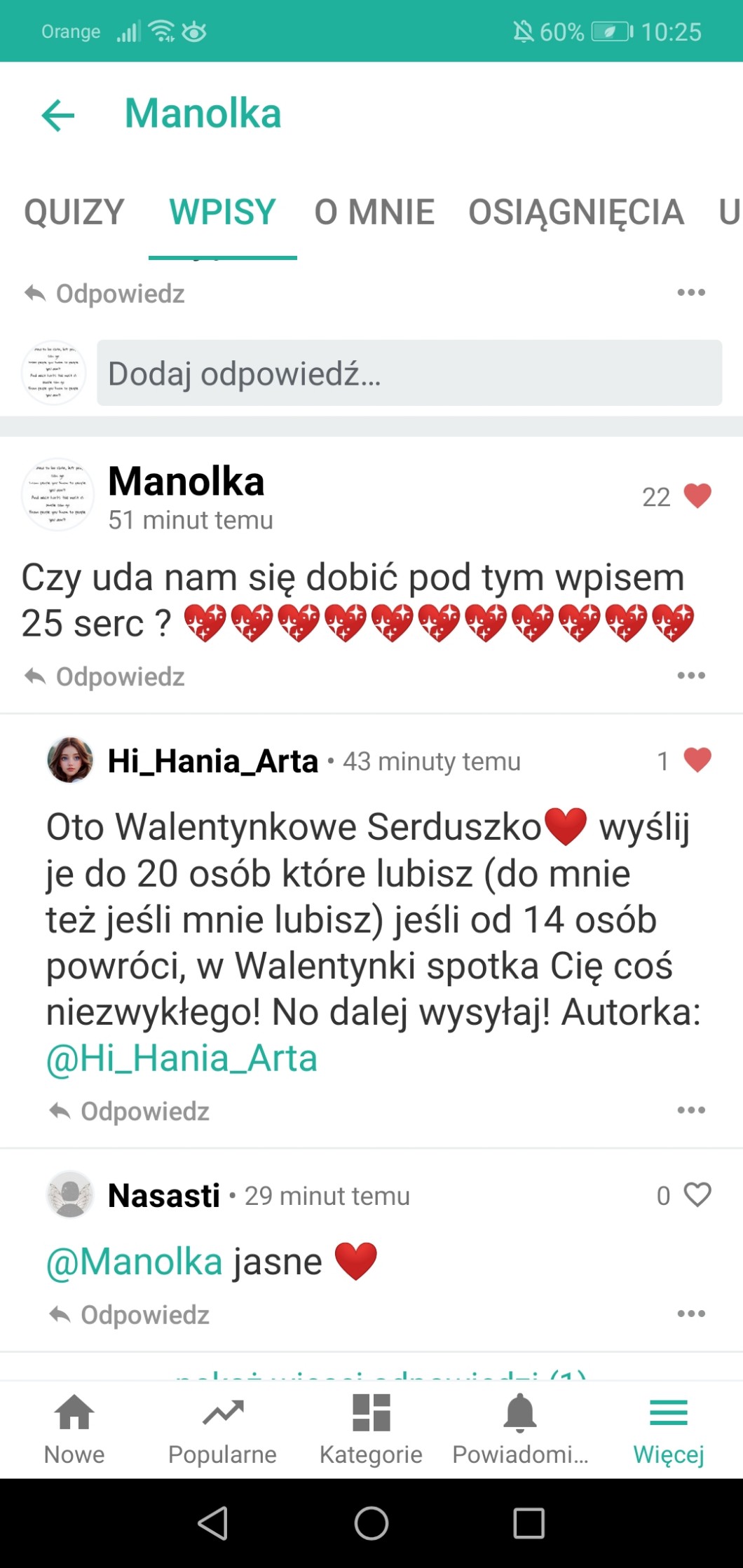Image resolution: width=743 pixels, height=1568 pixels.
Task: Like Nasasti's comment
Action: (x=697, y=1195)
